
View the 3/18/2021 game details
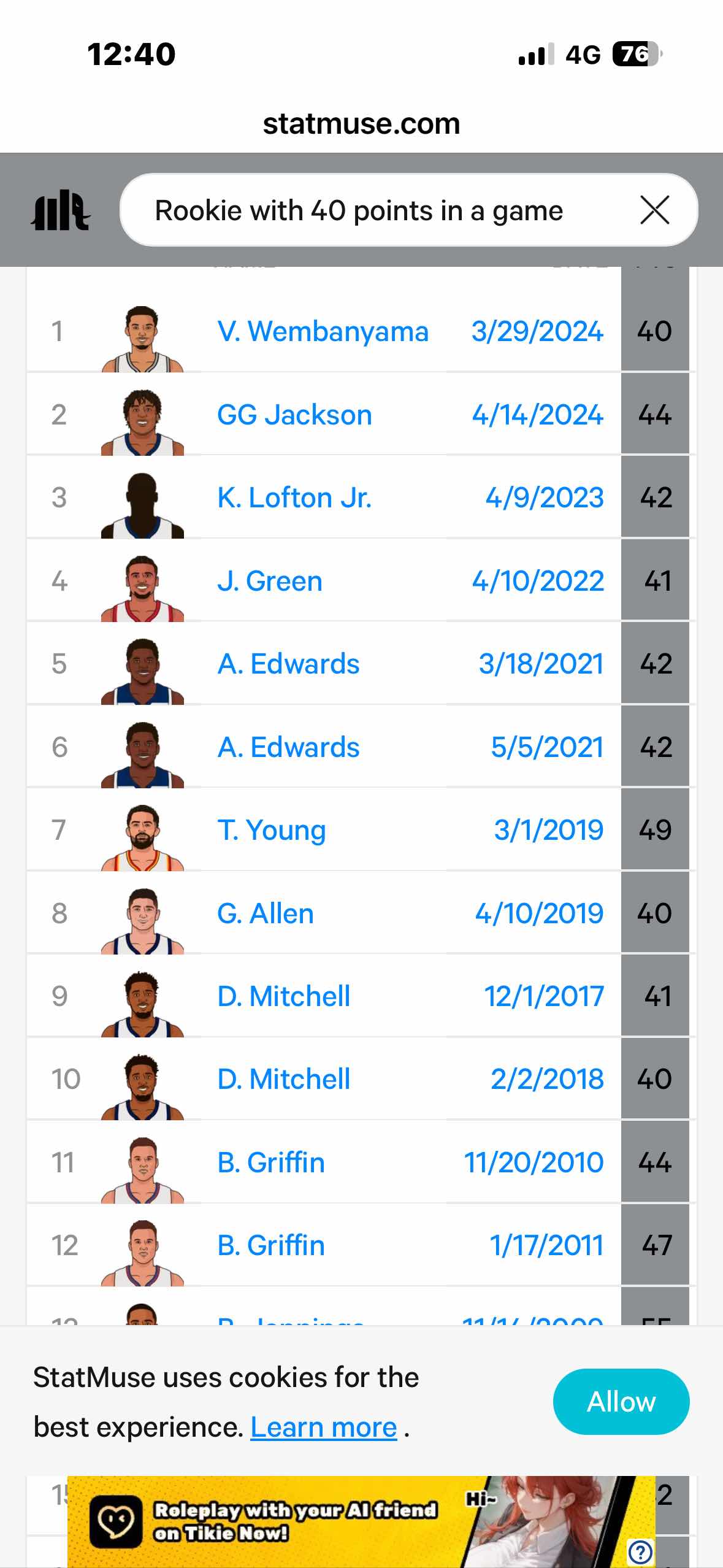[541, 664]
